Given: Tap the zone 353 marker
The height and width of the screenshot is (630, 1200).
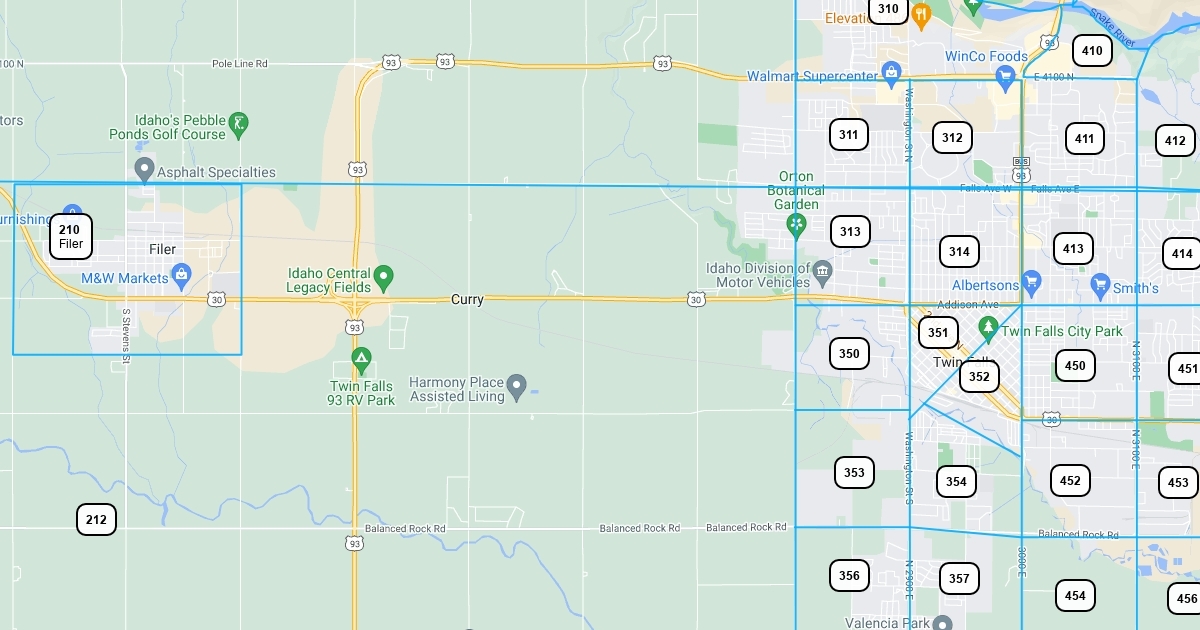Looking at the screenshot, I should click(x=854, y=472).
